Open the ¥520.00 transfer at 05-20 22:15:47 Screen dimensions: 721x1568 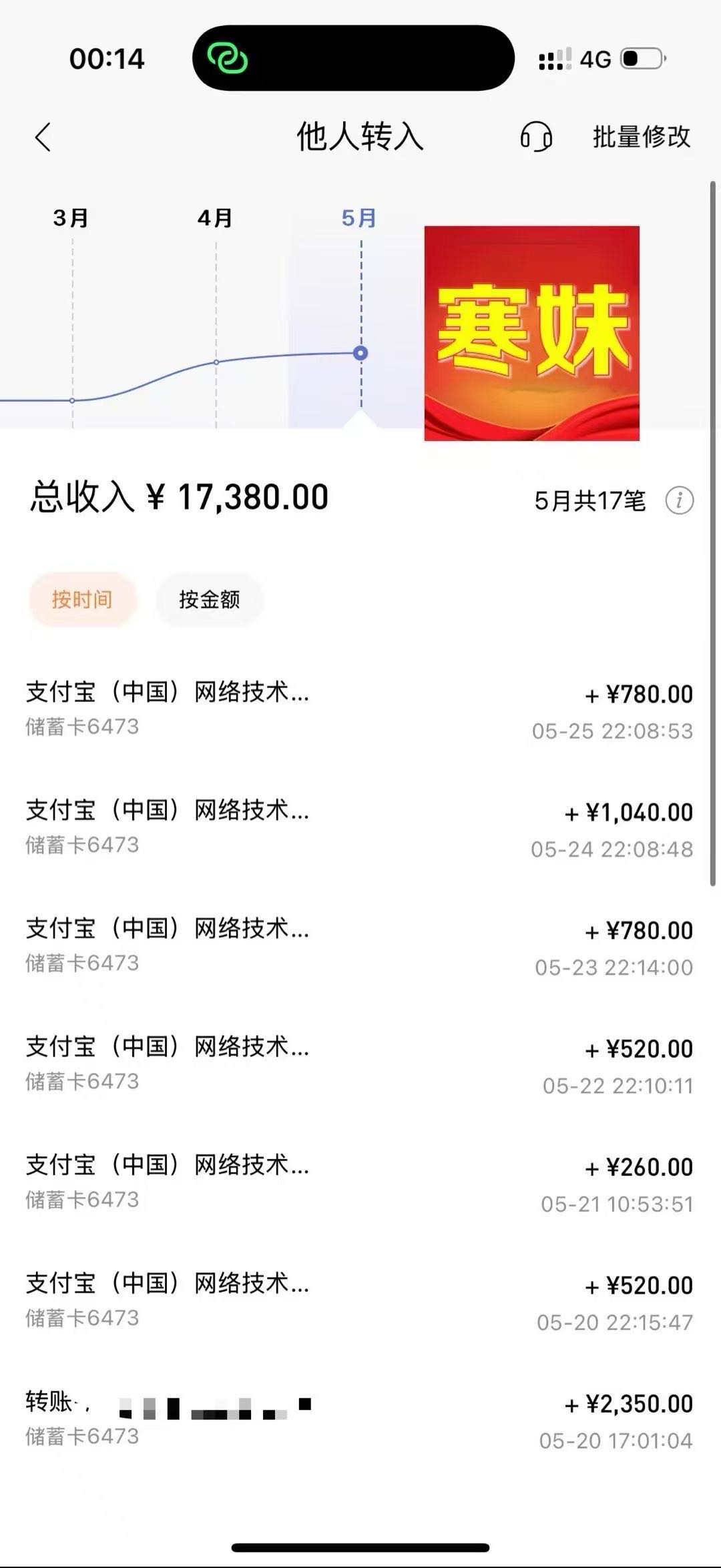pos(359,1301)
